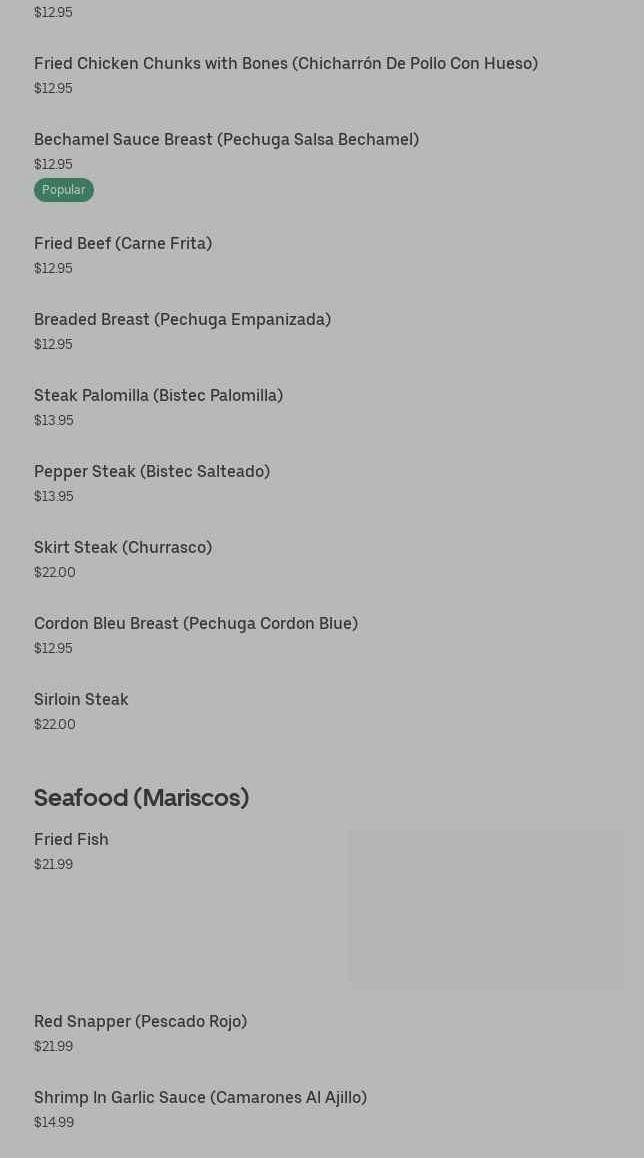The image size is (644, 1158).
Task: View Steak Palomilla (Bistec Palomilla)
Action: click(x=158, y=396)
